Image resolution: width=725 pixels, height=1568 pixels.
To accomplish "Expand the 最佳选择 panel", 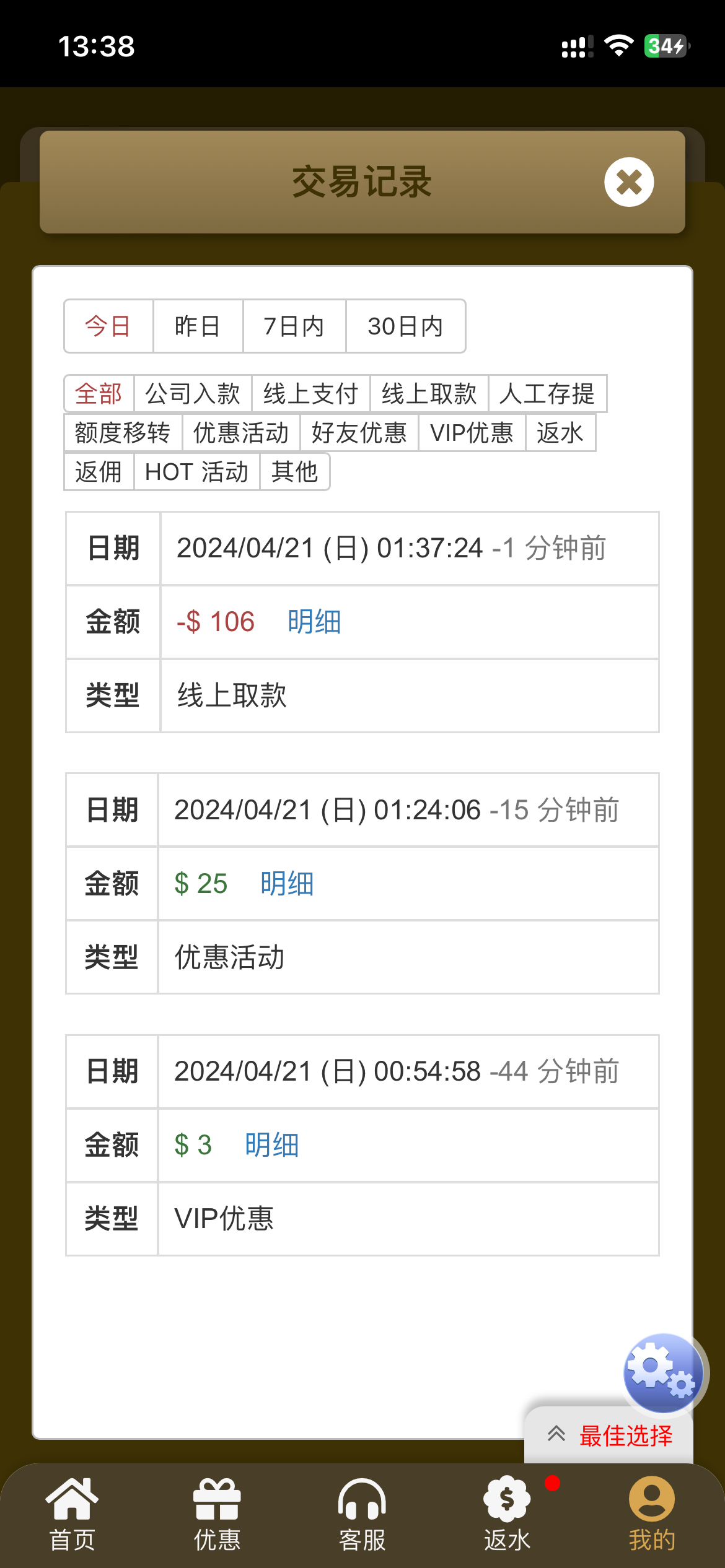I will click(x=609, y=1435).
